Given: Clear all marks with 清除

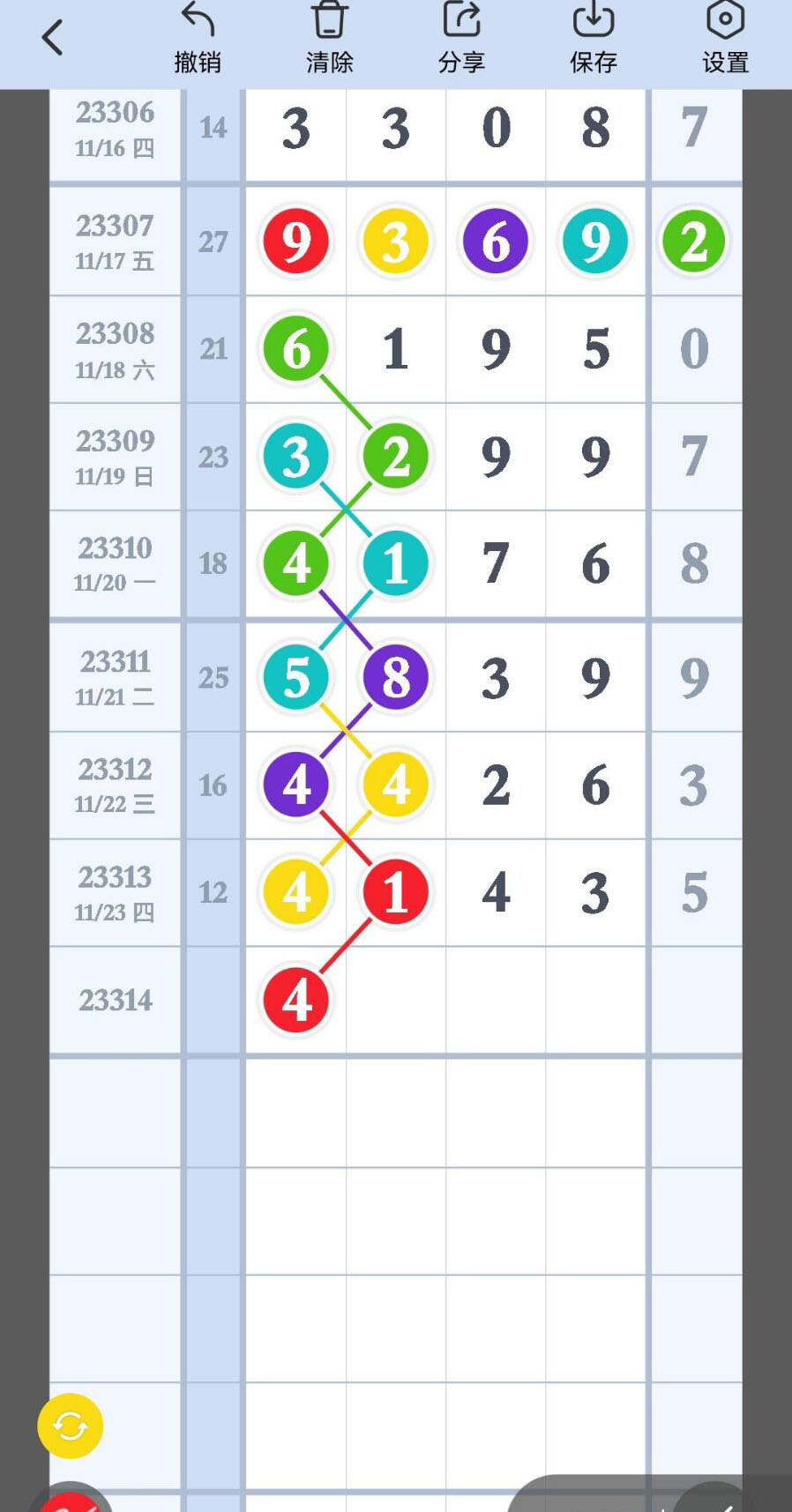Looking at the screenshot, I should pyautogui.click(x=329, y=38).
